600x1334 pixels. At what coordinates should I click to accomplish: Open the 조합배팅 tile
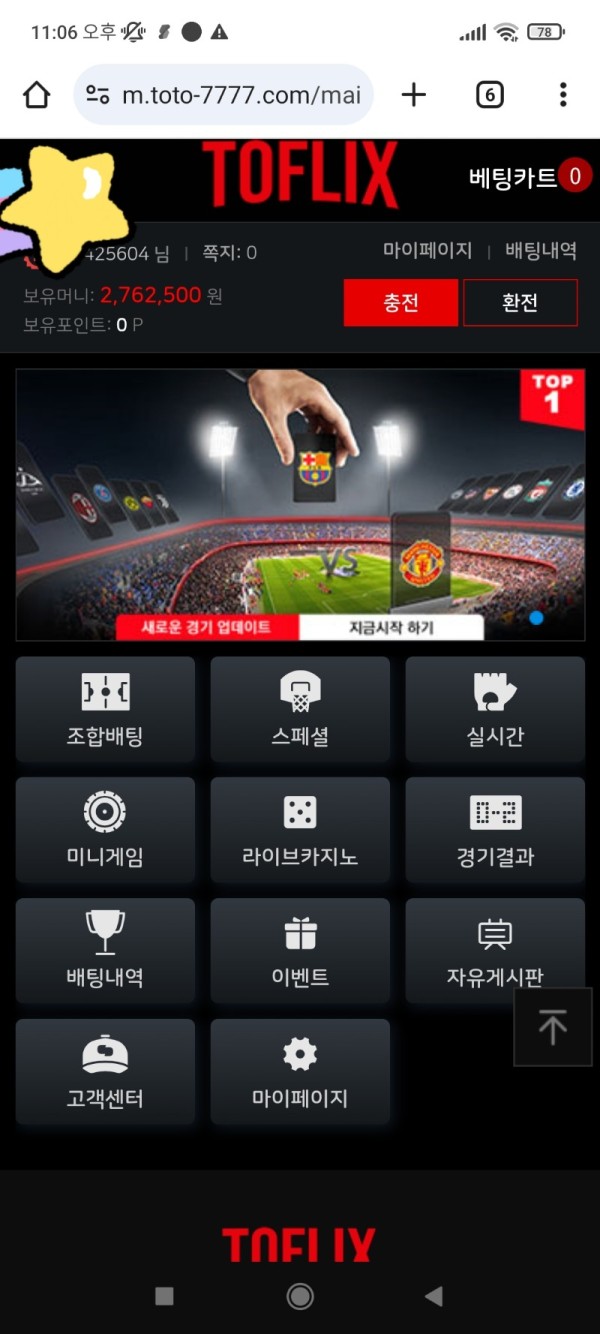click(x=105, y=709)
